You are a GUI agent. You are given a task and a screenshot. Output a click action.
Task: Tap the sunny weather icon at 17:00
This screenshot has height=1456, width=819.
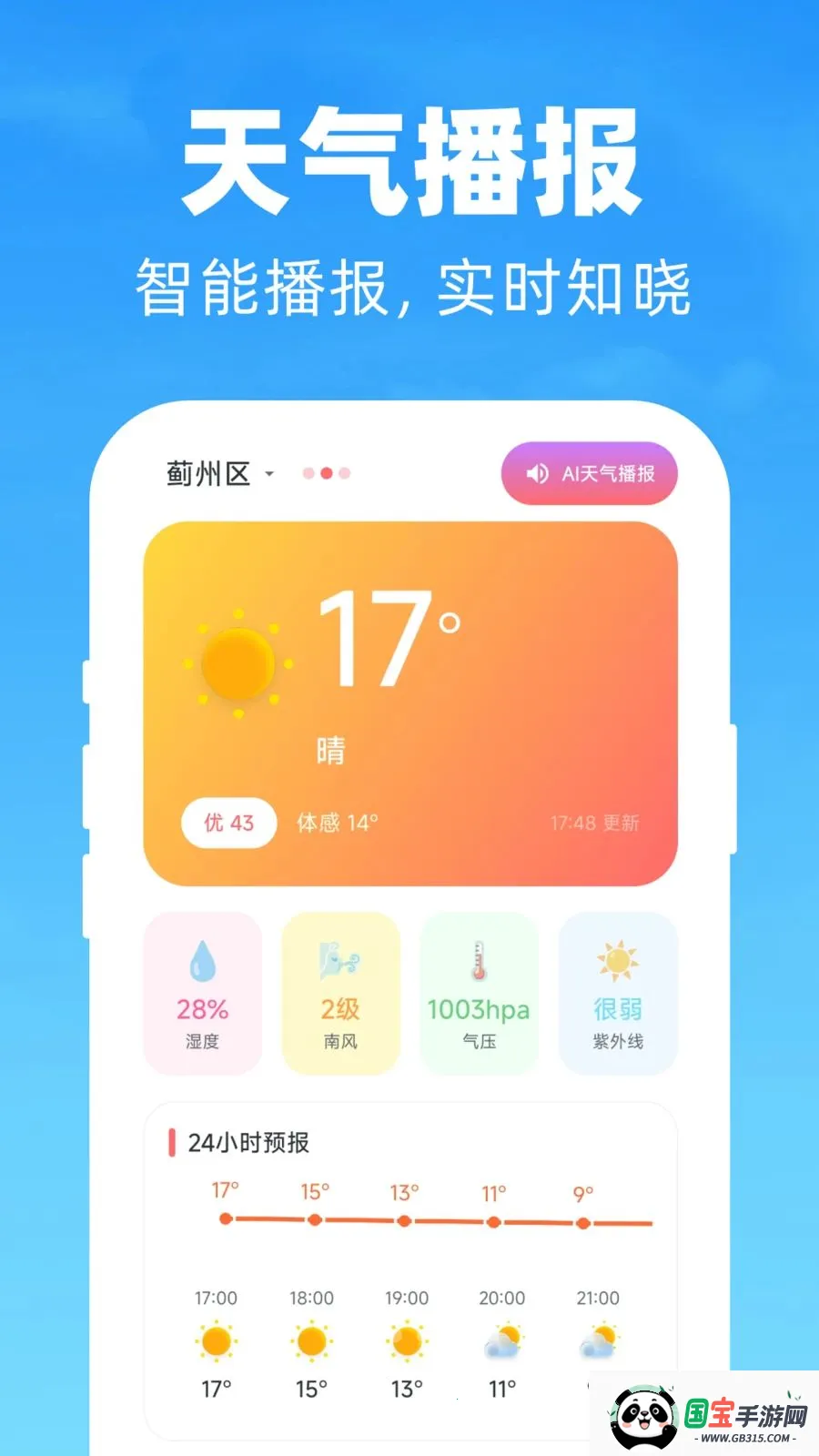click(214, 1342)
